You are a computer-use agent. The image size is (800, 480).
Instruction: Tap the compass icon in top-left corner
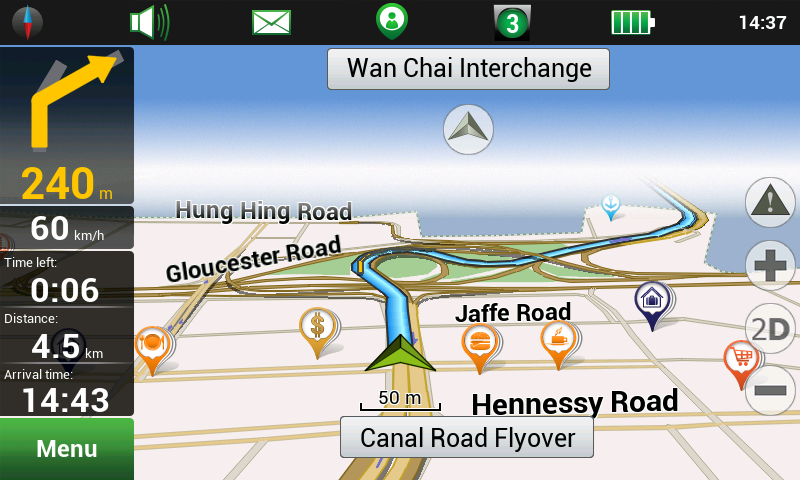pyautogui.click(x=28, y=21)
